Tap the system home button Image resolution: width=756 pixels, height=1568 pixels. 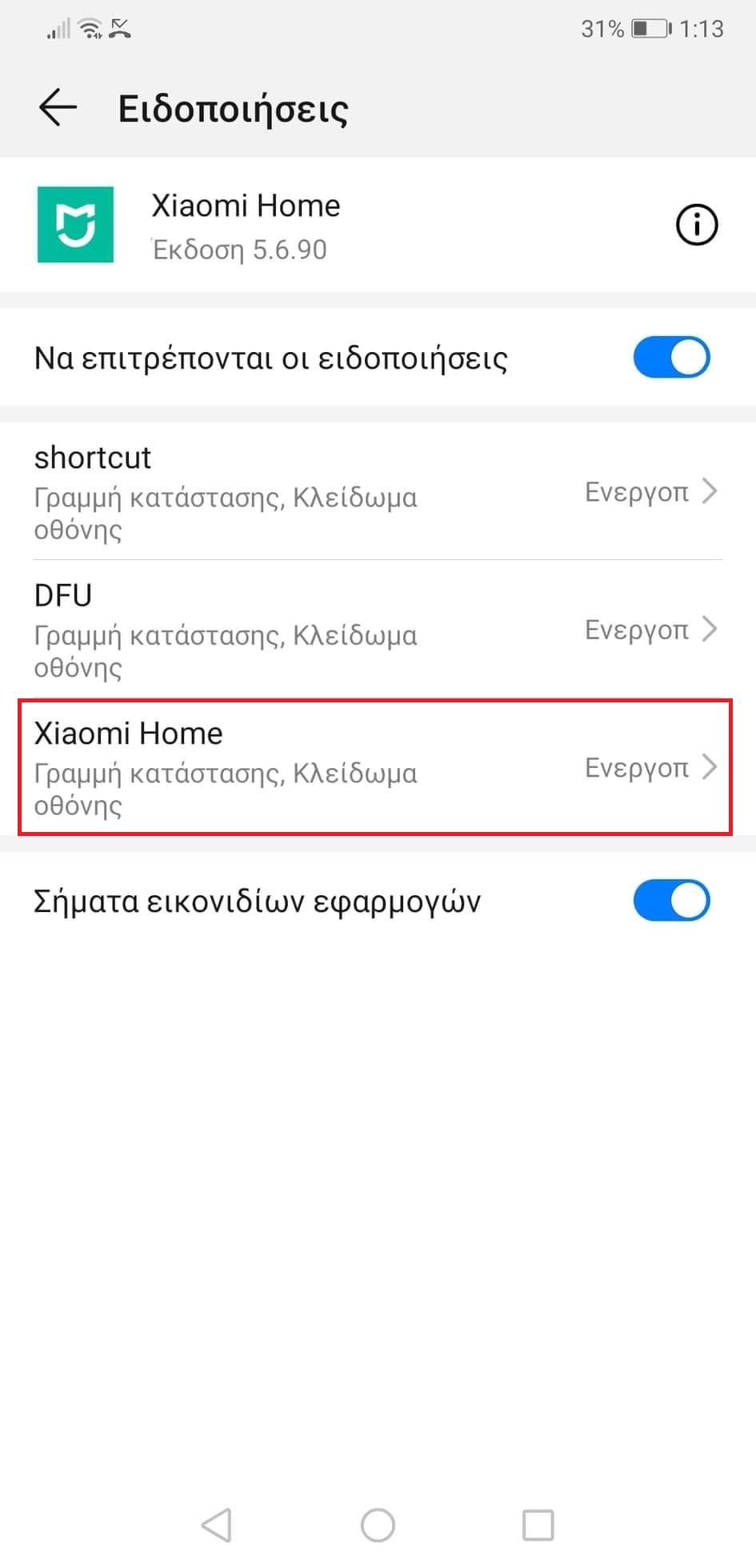click(x=378, y=1525)
